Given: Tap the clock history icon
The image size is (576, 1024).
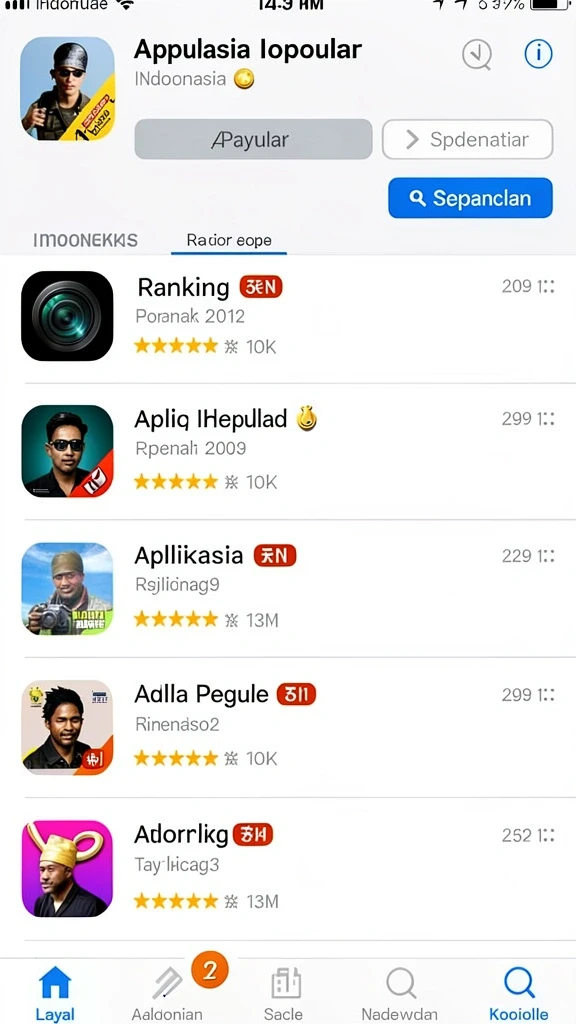Looking at the screenshot, I should [x=477, y=54].
